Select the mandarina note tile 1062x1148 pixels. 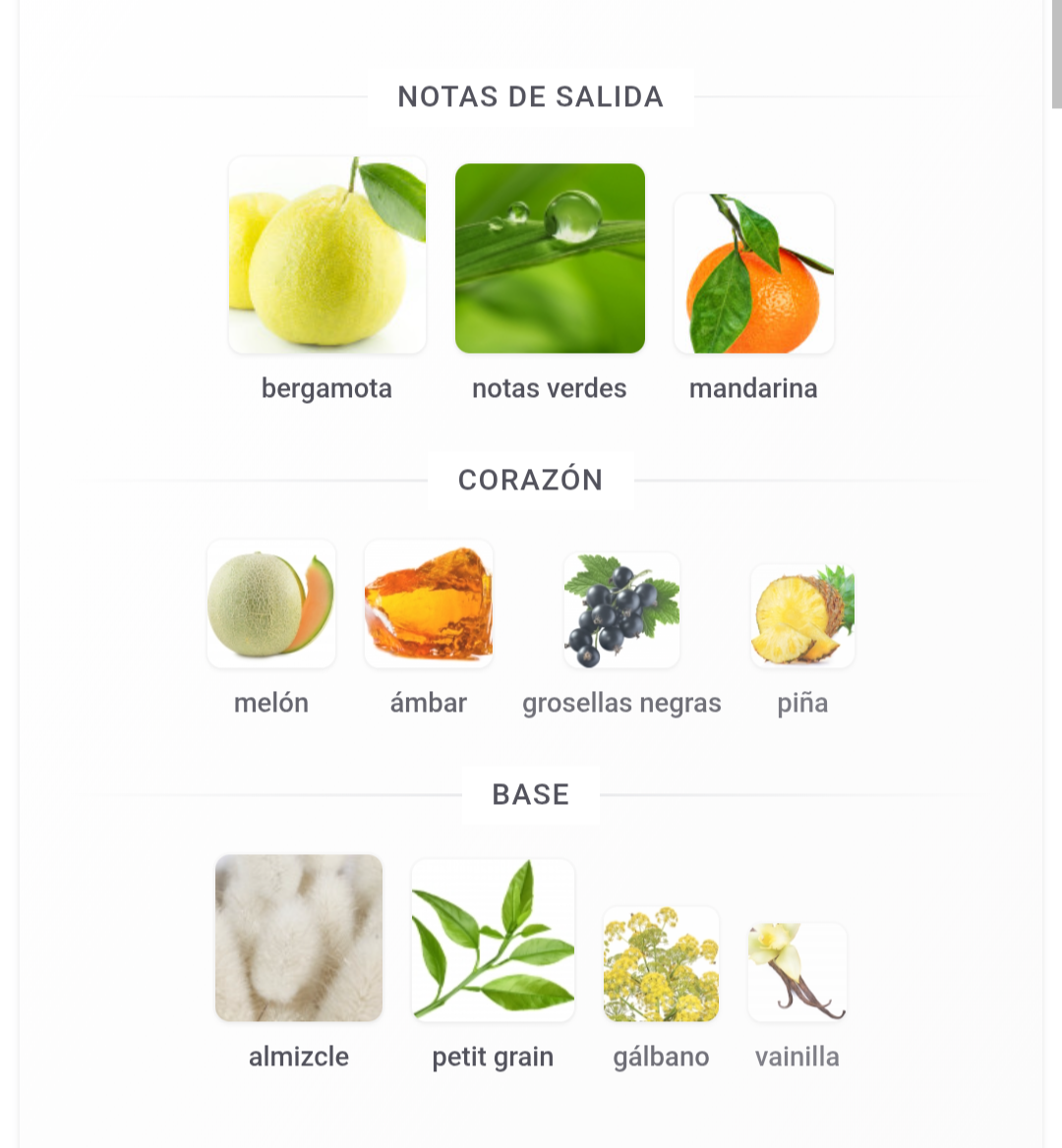[x=754, y=274]
